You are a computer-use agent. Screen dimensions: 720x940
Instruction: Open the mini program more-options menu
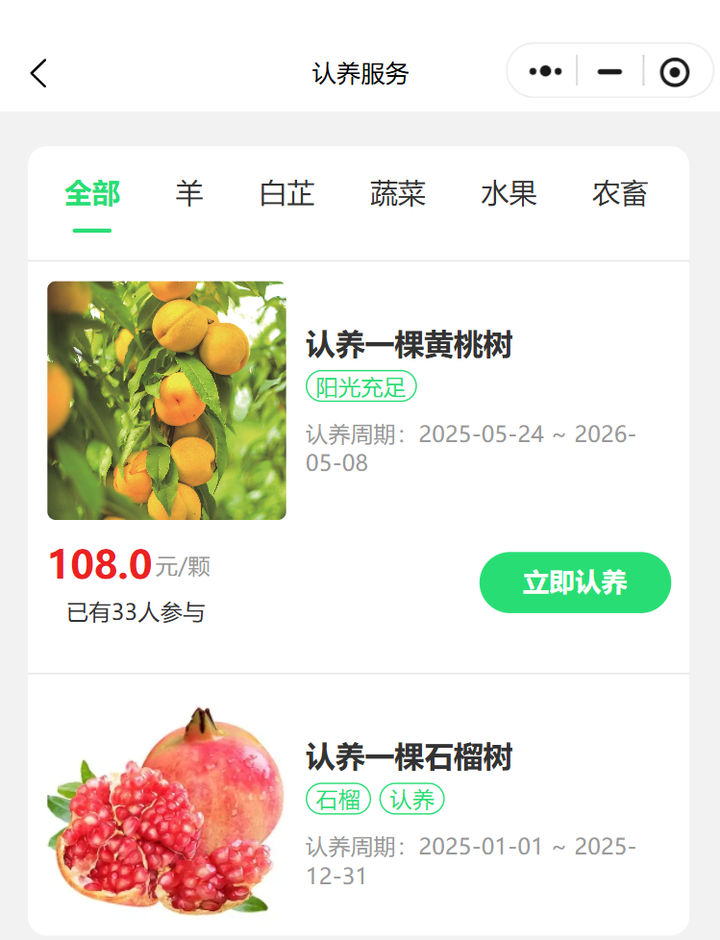[545, 72]
